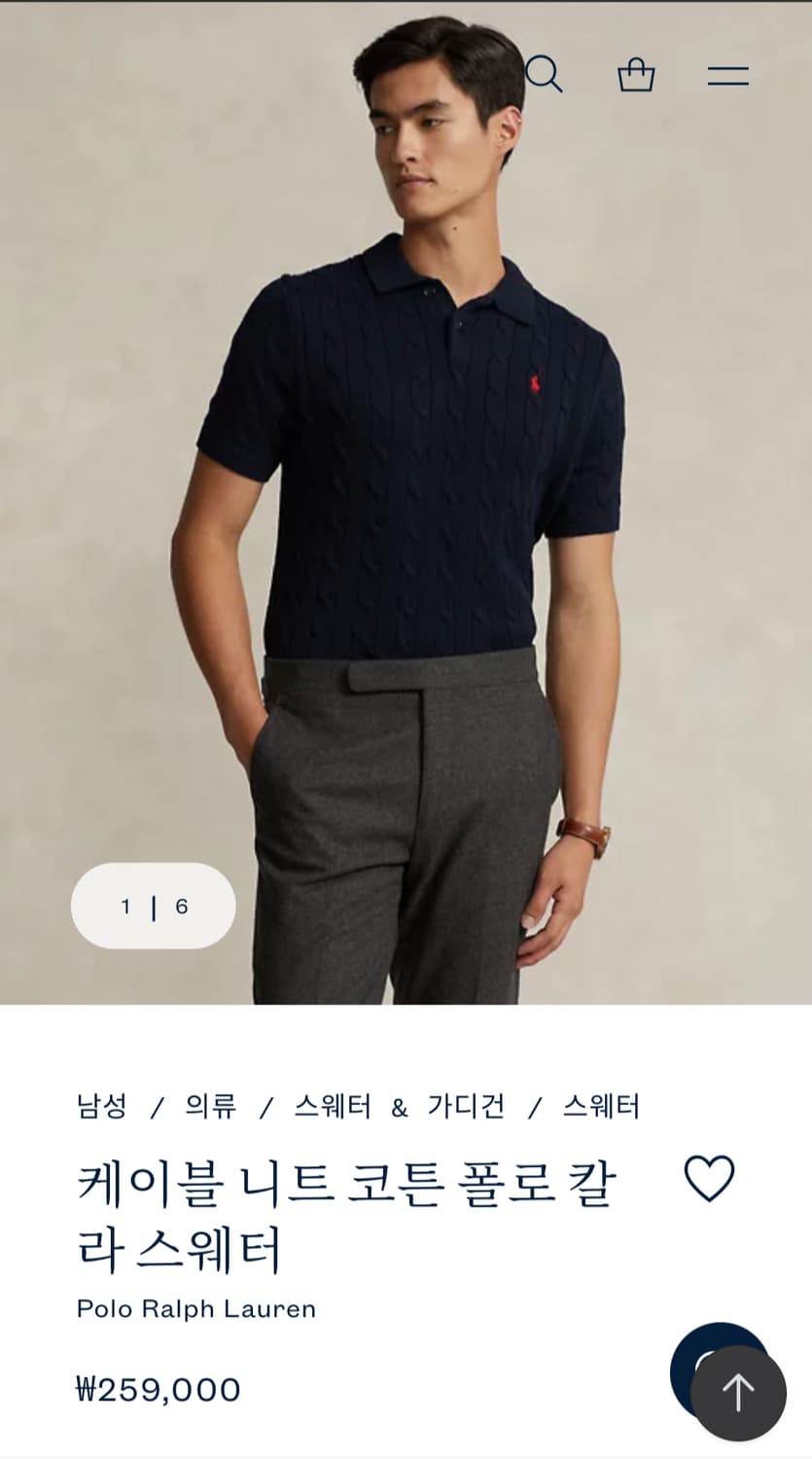
Task: Tap the scroll-to-top arrow button
Action: tap(737, 1391)
